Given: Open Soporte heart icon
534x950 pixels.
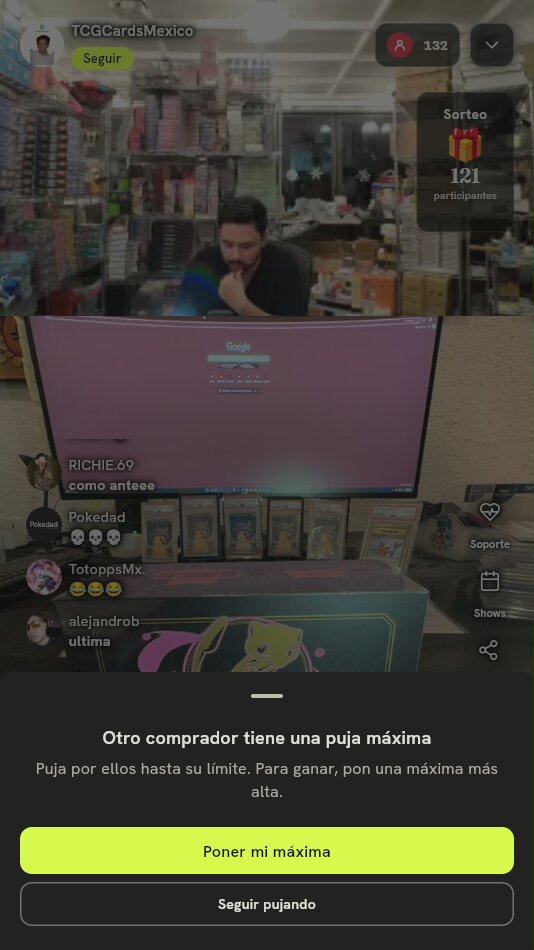Looking at the screenshot, I should click(x=489, y=511).
